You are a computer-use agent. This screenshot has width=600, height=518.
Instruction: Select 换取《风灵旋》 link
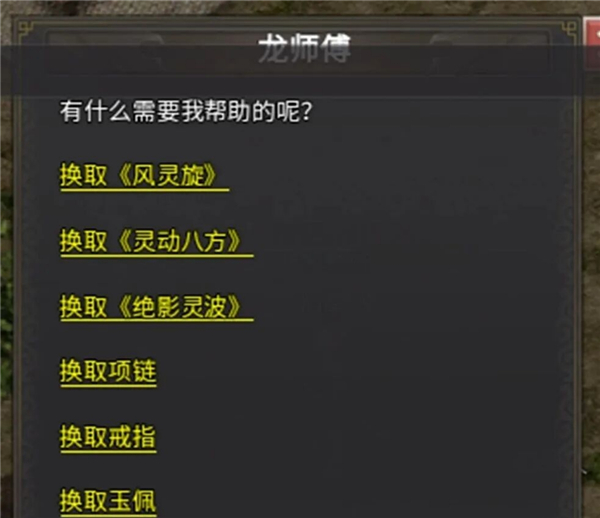[144, 175]
